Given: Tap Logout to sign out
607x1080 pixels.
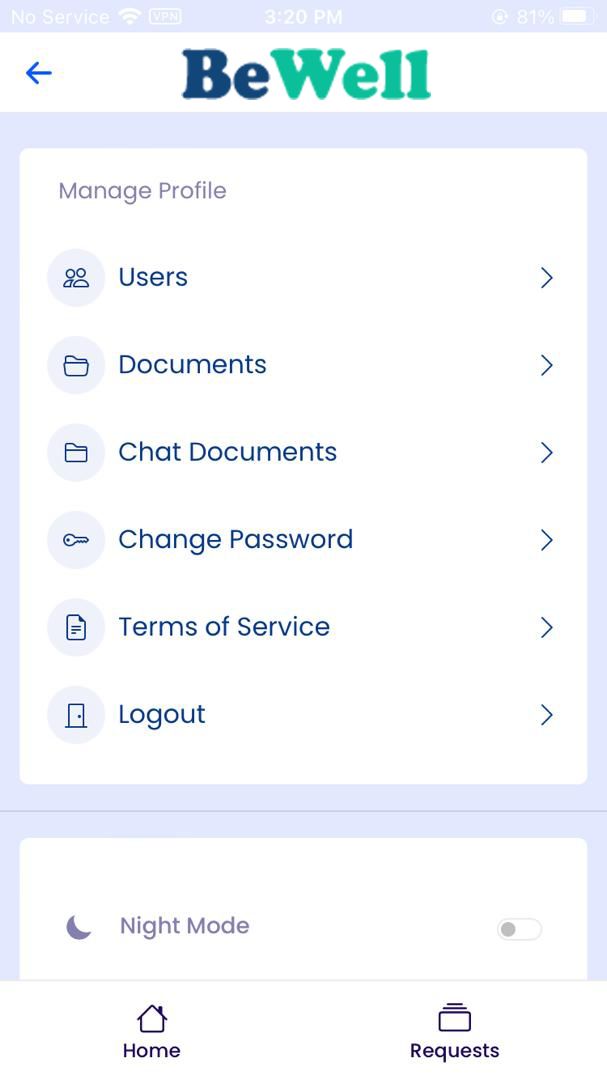Looking at the screenshot, I should point(302,715).
